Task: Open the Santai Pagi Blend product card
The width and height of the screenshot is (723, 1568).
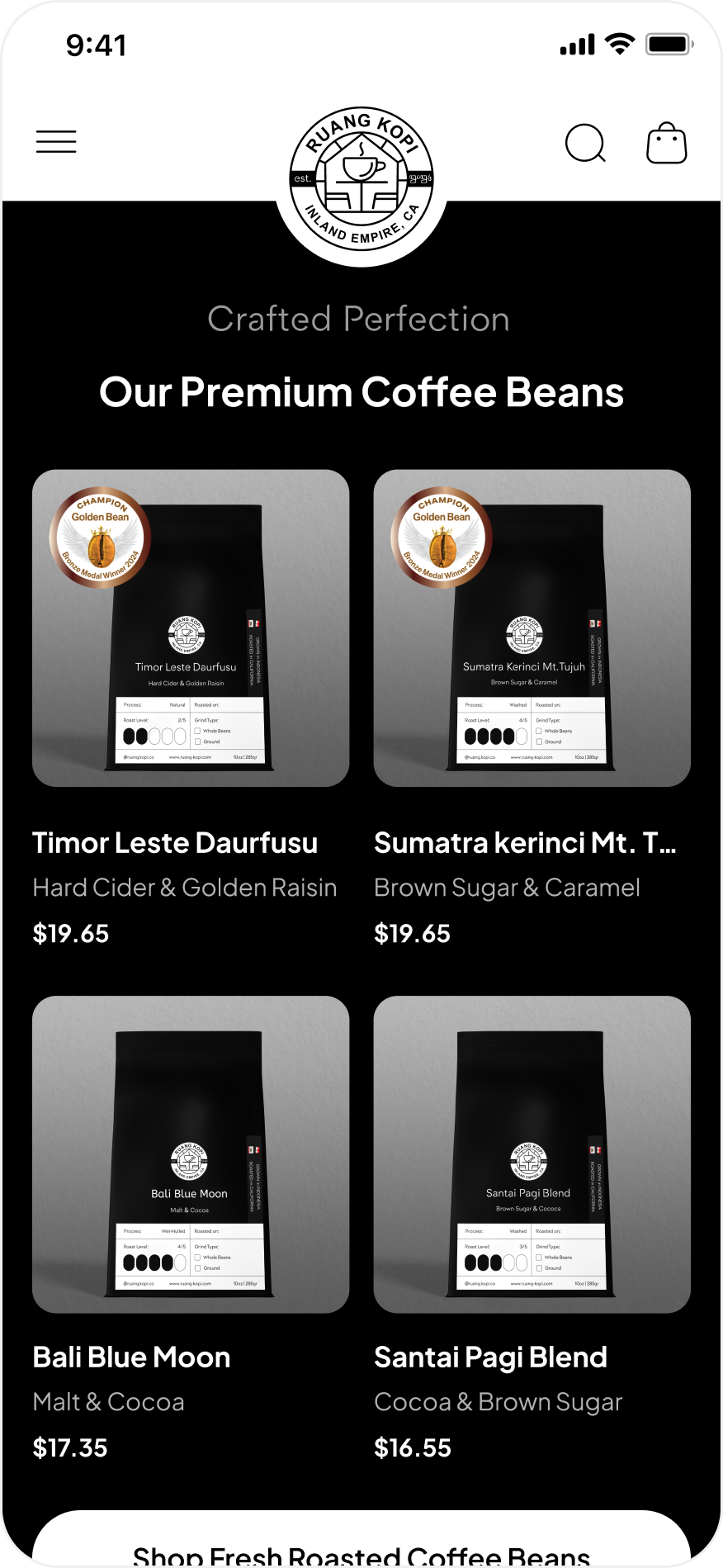Action: [x=532, y=1154]
